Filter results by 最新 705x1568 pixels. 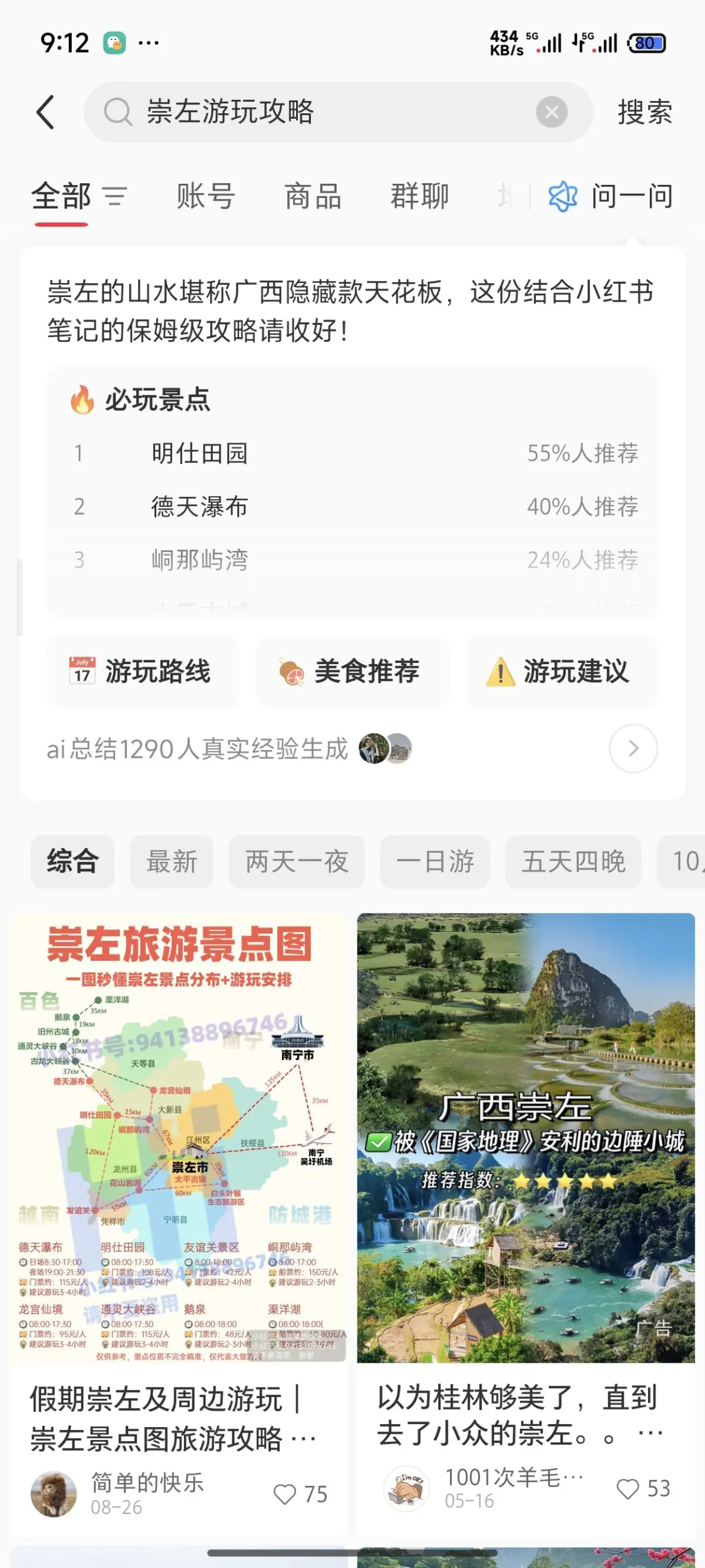[171, 862]
